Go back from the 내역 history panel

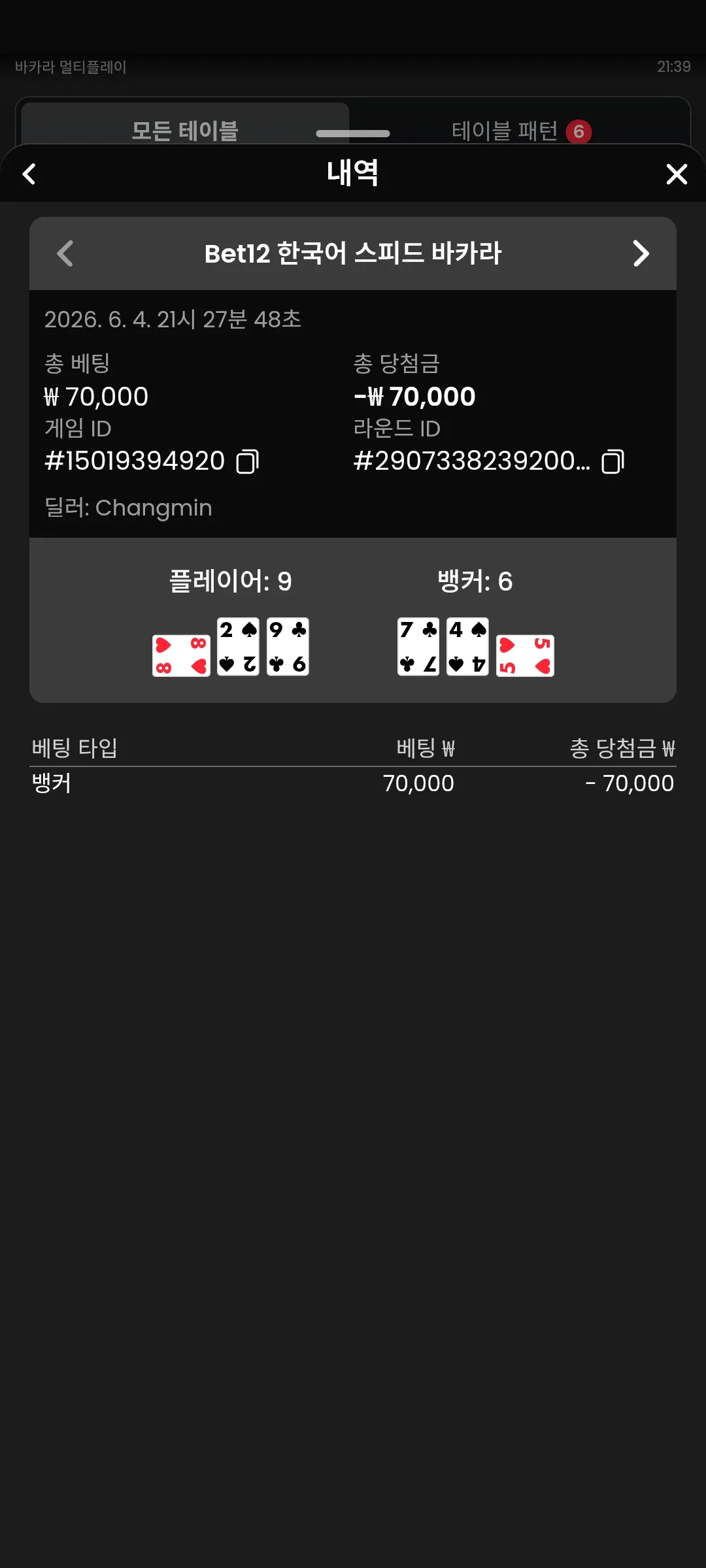(29, 174)
